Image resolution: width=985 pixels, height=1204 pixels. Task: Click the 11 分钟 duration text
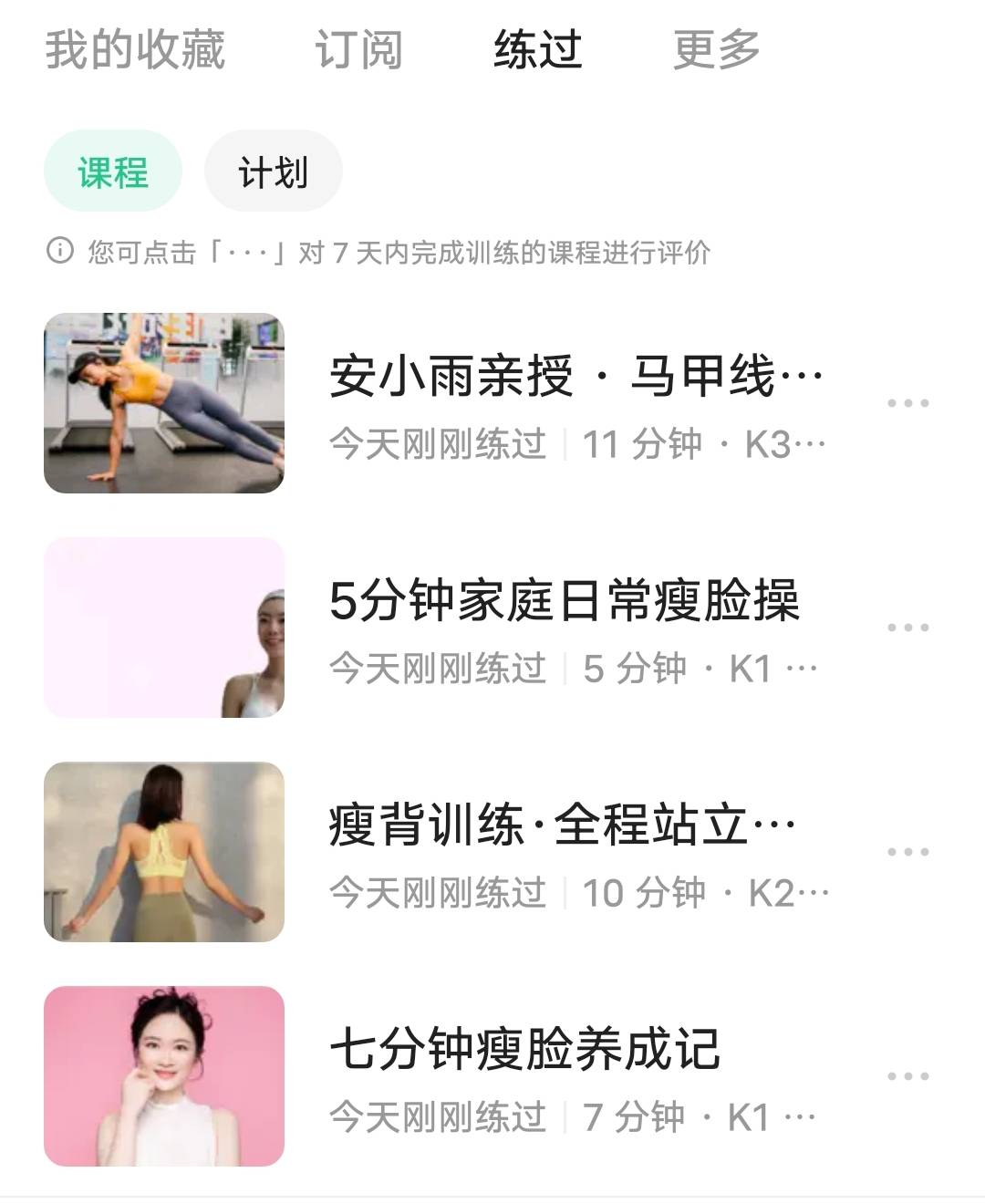click(638, 442)
